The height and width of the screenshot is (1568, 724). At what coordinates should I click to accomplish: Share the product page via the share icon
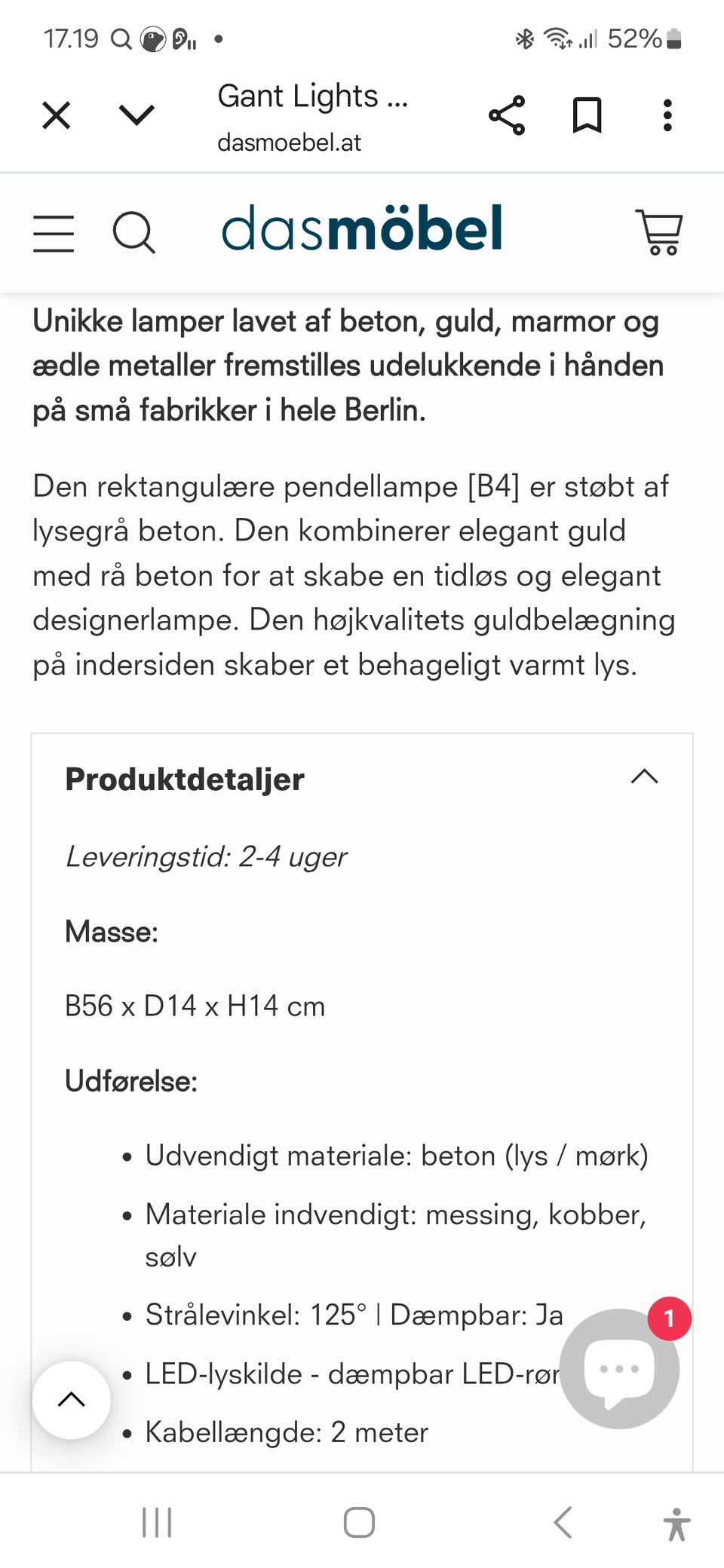point(508,115)
